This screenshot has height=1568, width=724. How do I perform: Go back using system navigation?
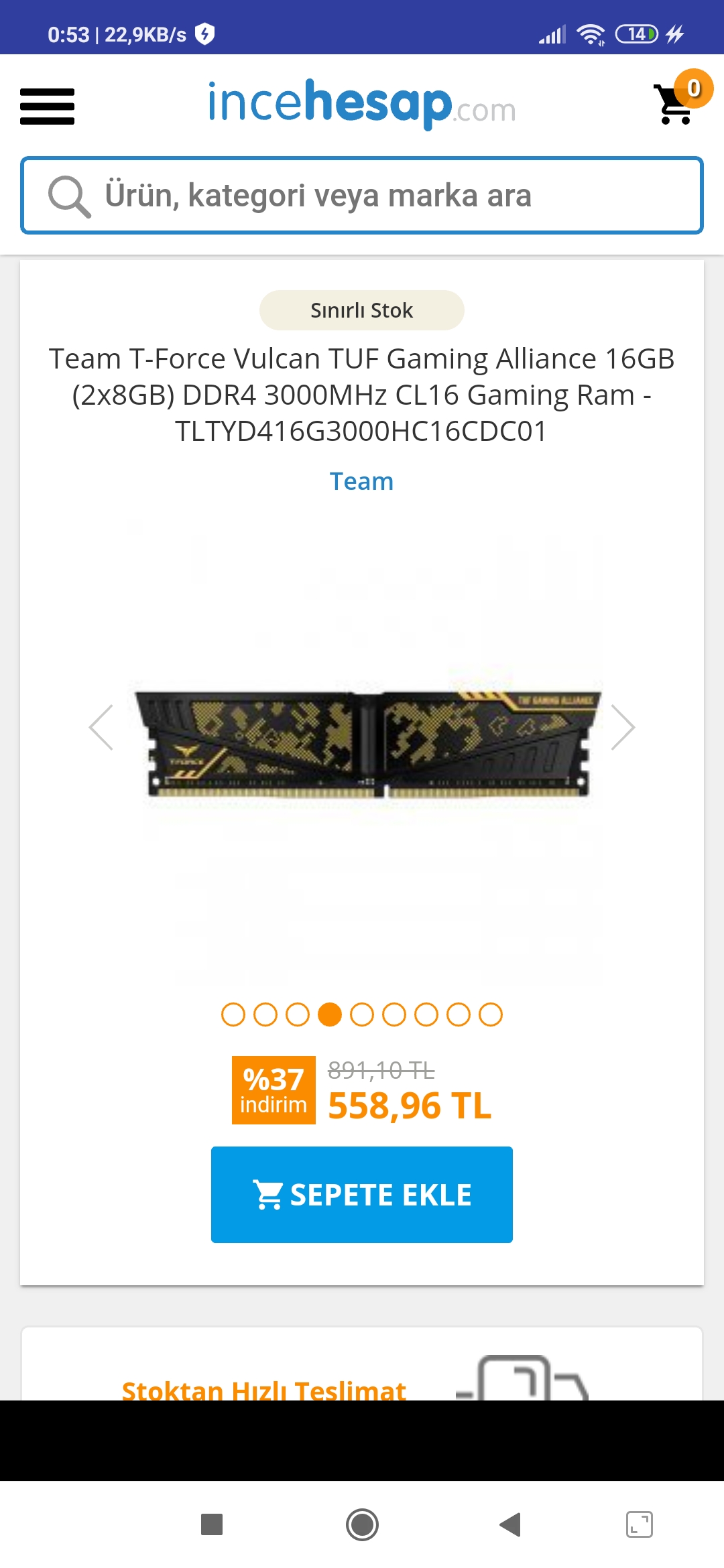(x=511, y=1524)
